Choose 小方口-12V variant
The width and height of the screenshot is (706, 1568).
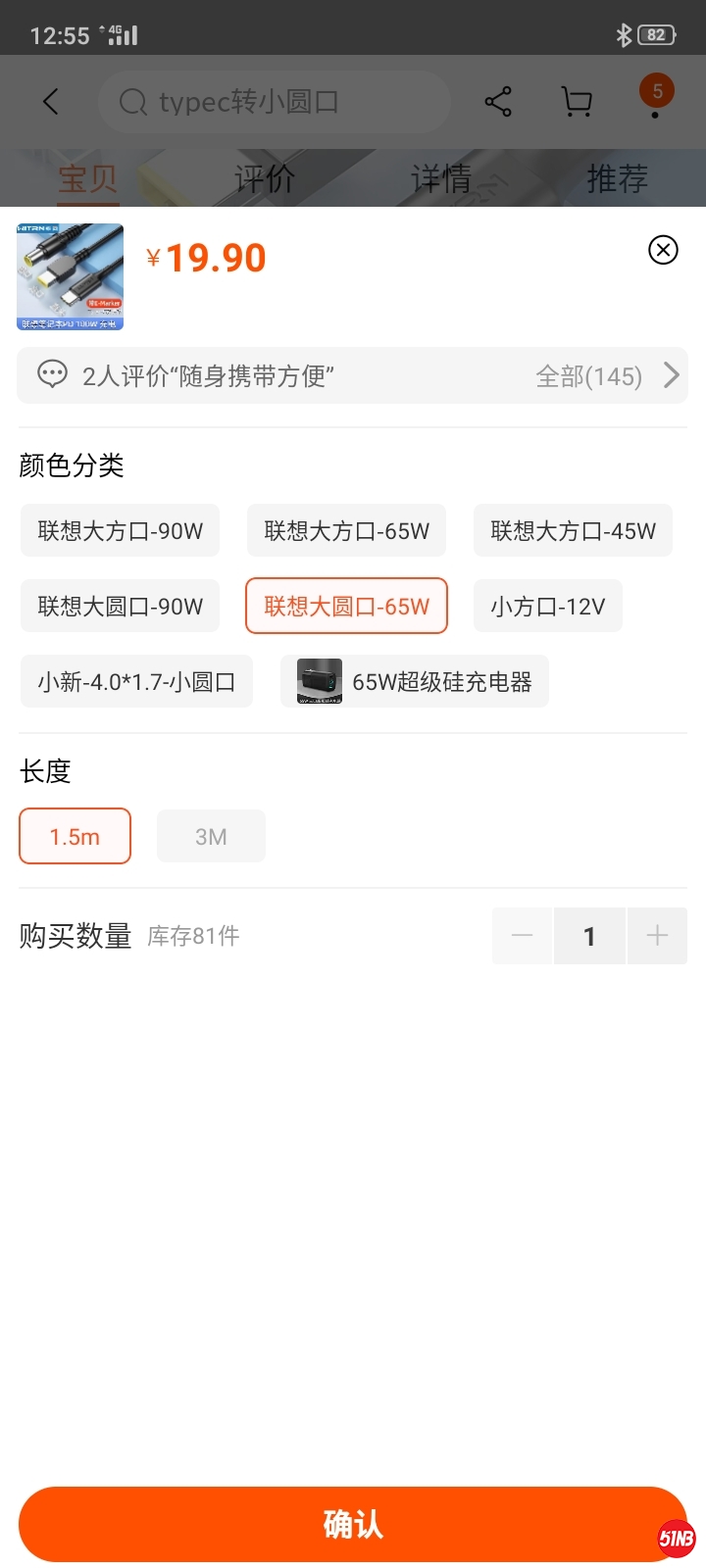click(x=547, y=607)
